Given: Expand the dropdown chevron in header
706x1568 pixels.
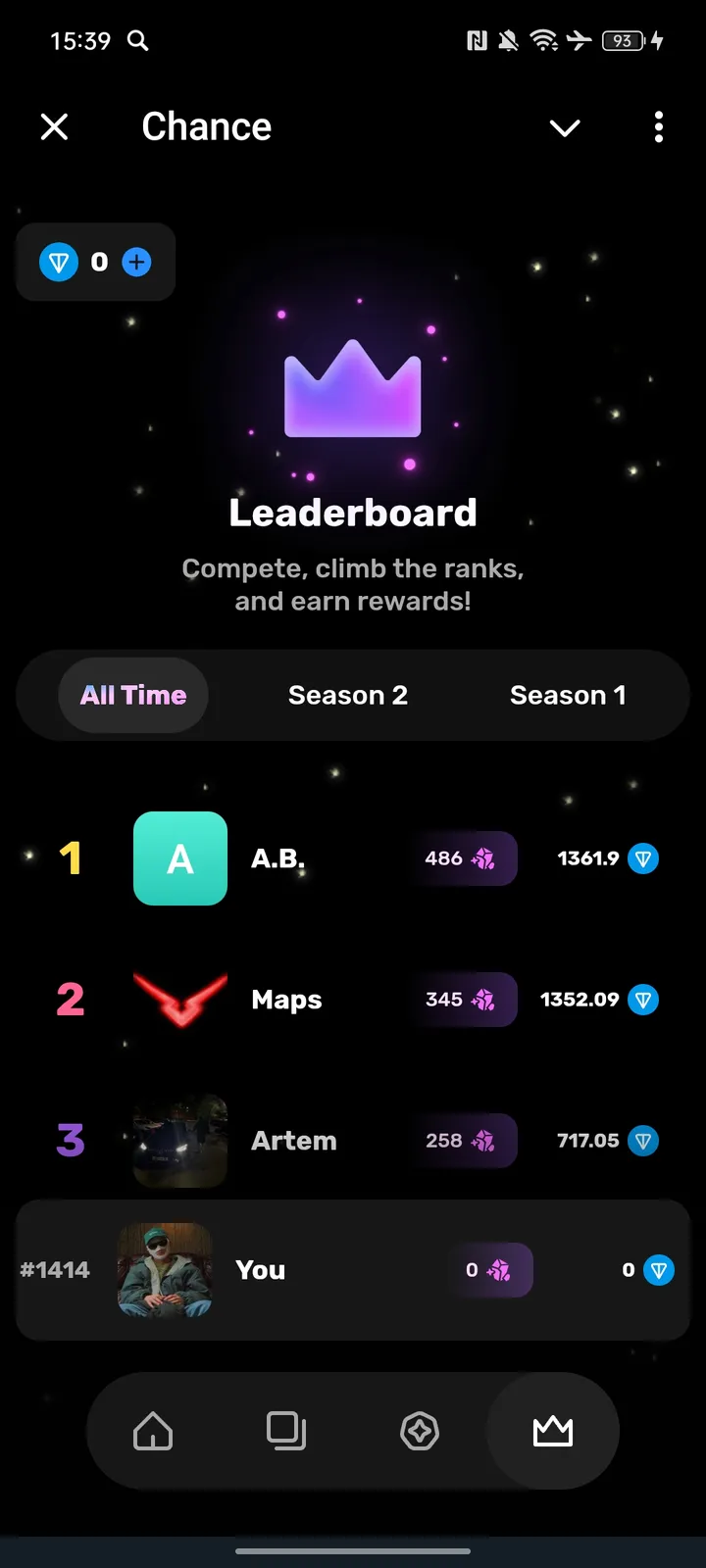Looking at the screenshot, I should 565,127.
